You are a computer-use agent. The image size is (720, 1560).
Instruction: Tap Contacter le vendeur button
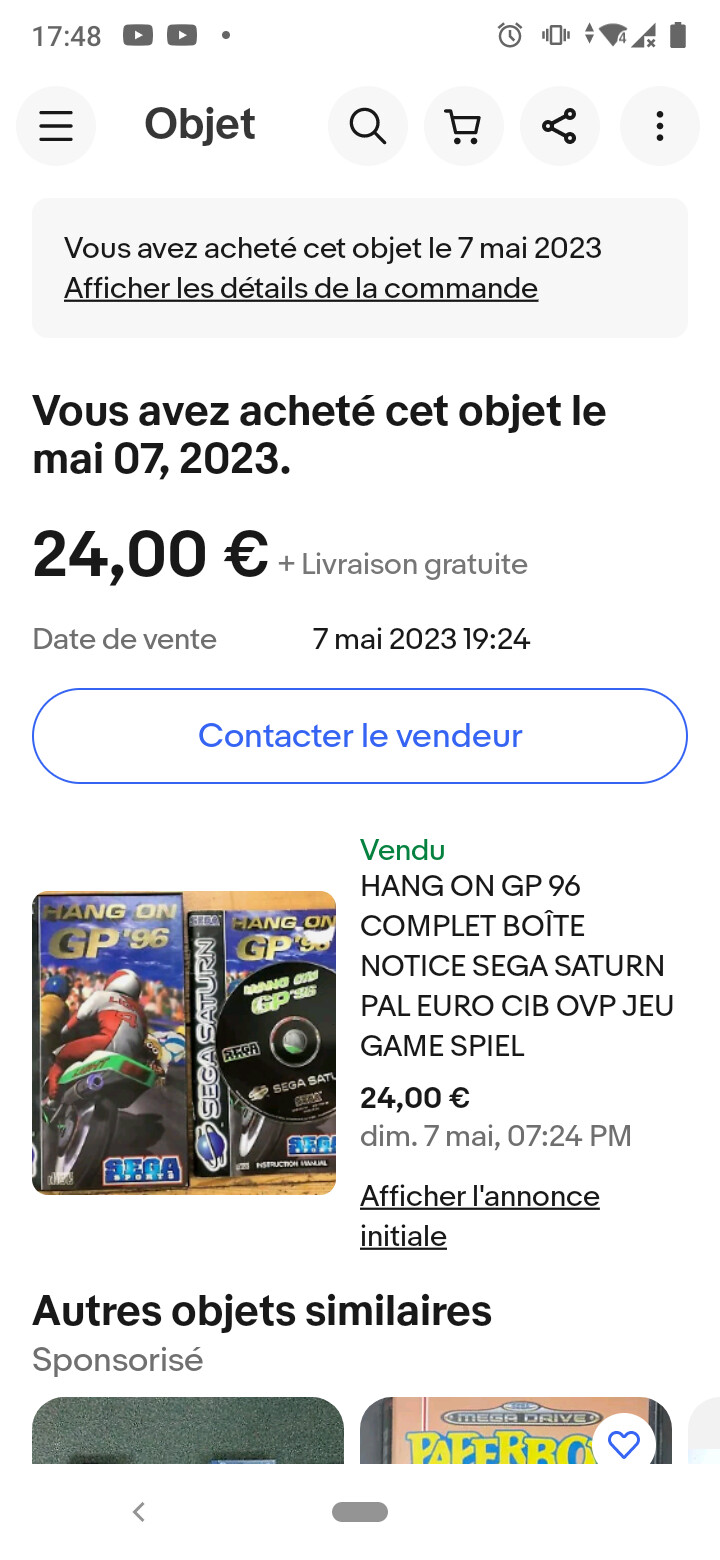click(x=360, y=736)
